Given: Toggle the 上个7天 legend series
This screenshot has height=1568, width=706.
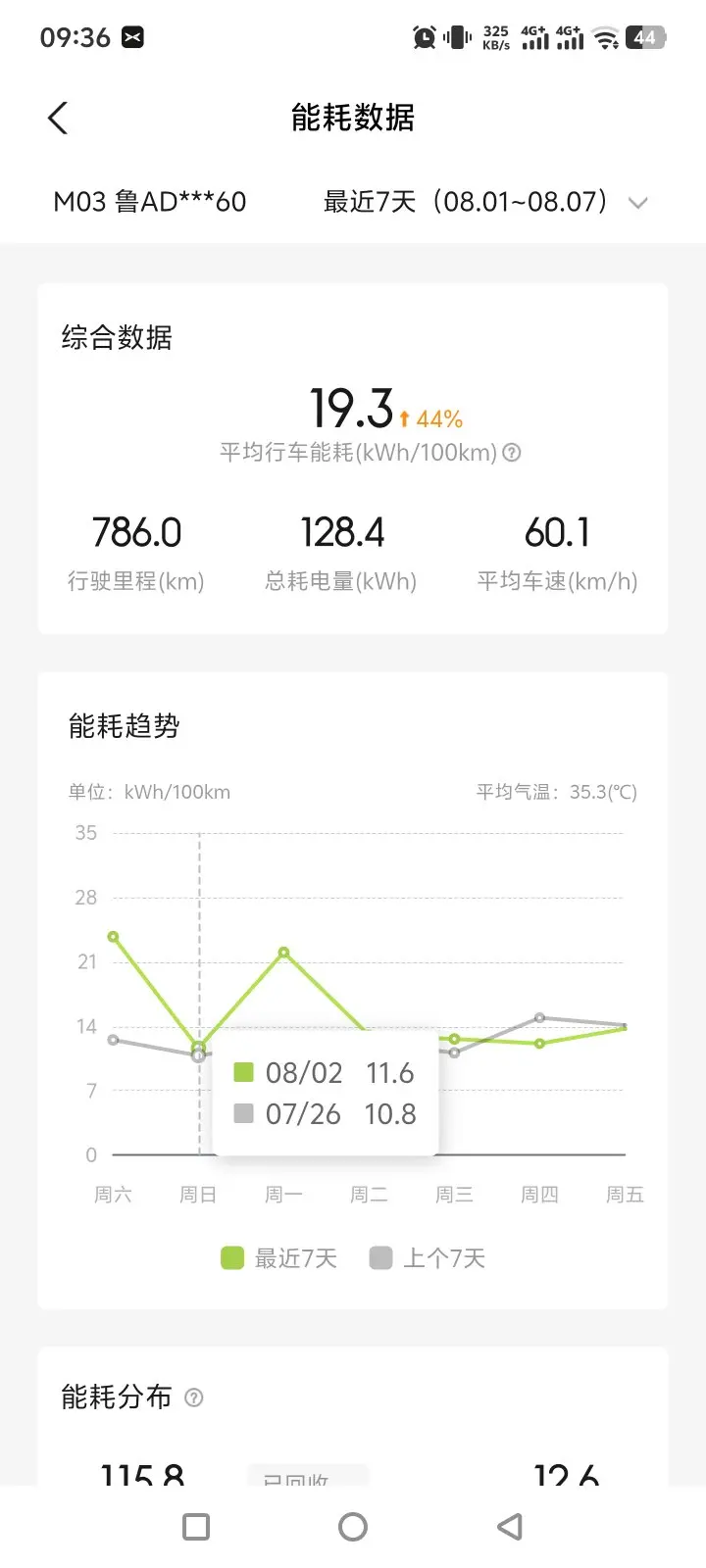Looking at the screenshot, I should (428, 1258).
